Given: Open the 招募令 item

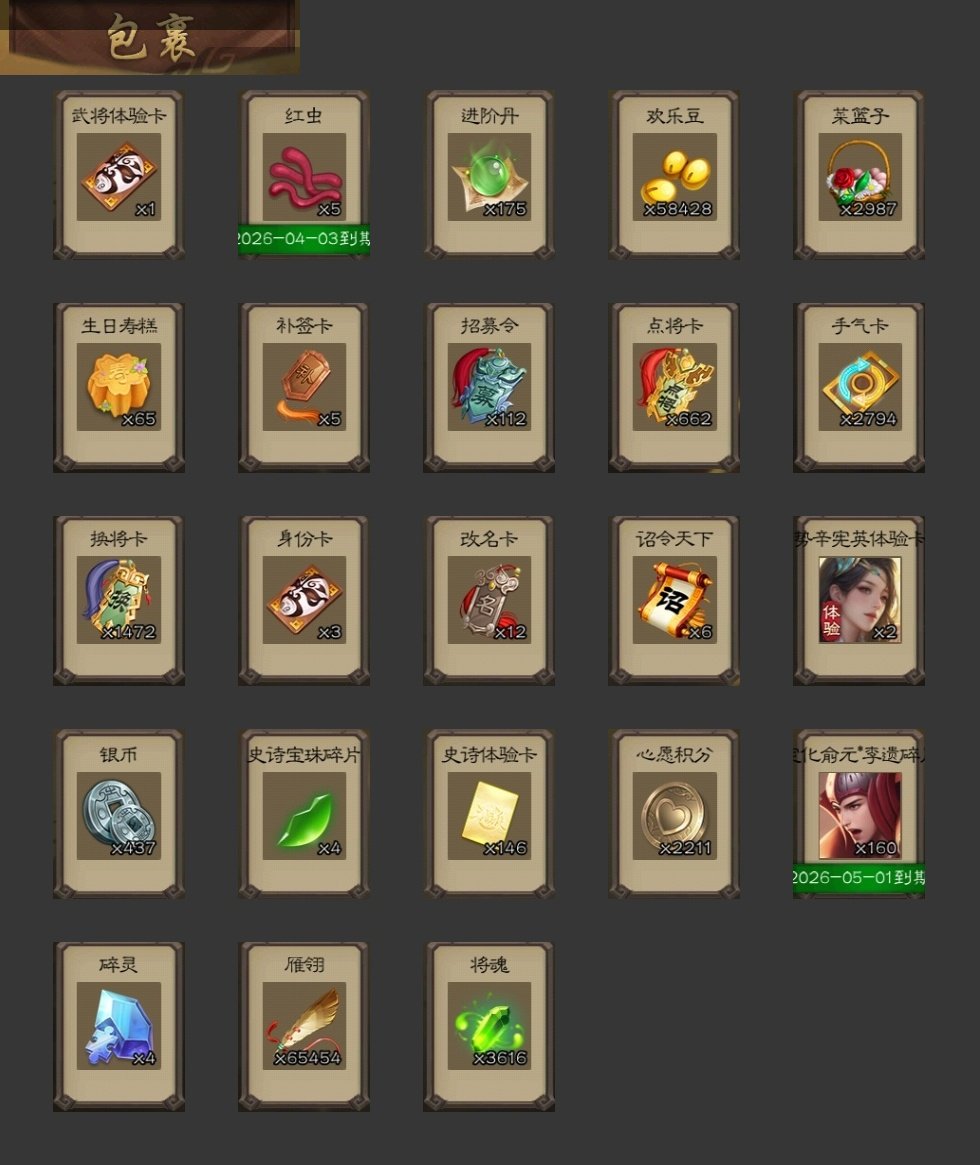Looking at the screenshot, I should (489, 388).
